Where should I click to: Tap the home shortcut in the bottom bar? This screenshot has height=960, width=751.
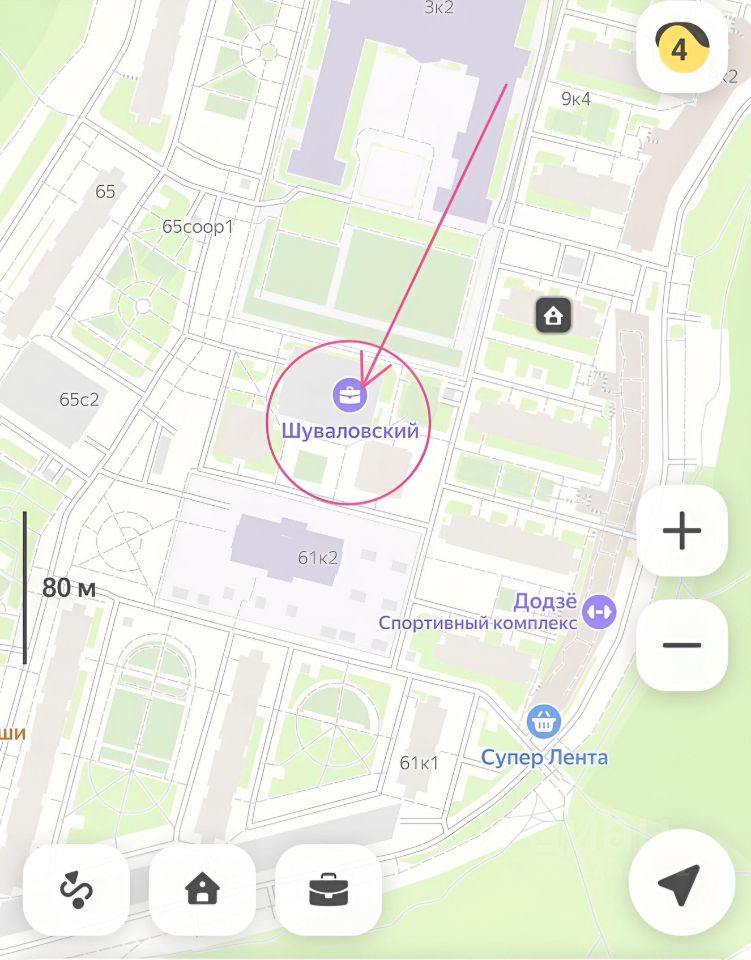[x=202, y=889]
